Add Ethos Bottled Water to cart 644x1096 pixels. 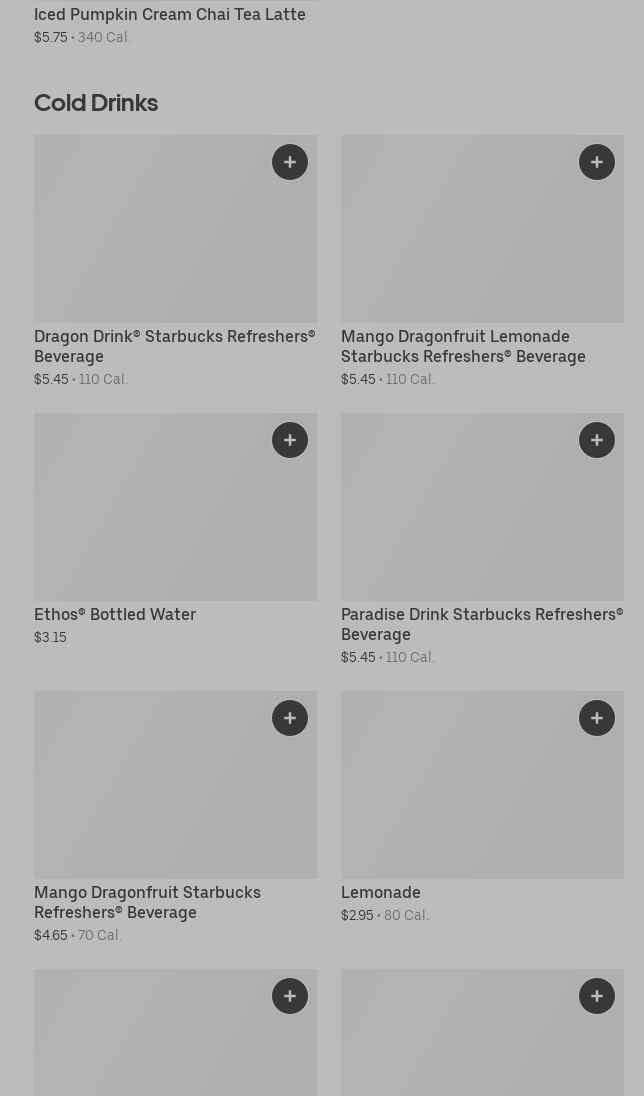coord(290,440)
